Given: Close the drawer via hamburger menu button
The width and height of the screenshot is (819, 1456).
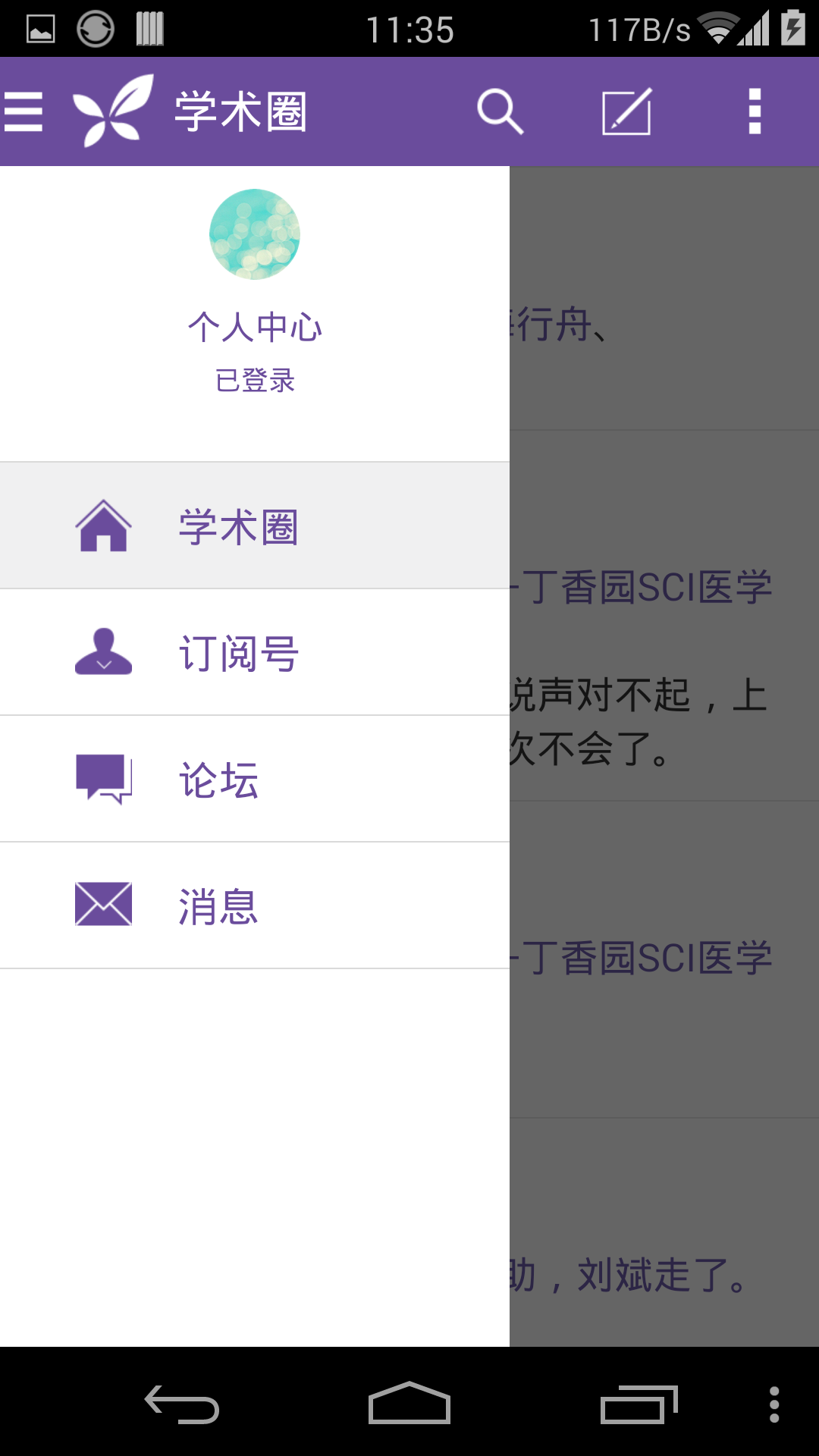Looking at the screenshot, I should [24, 111].
